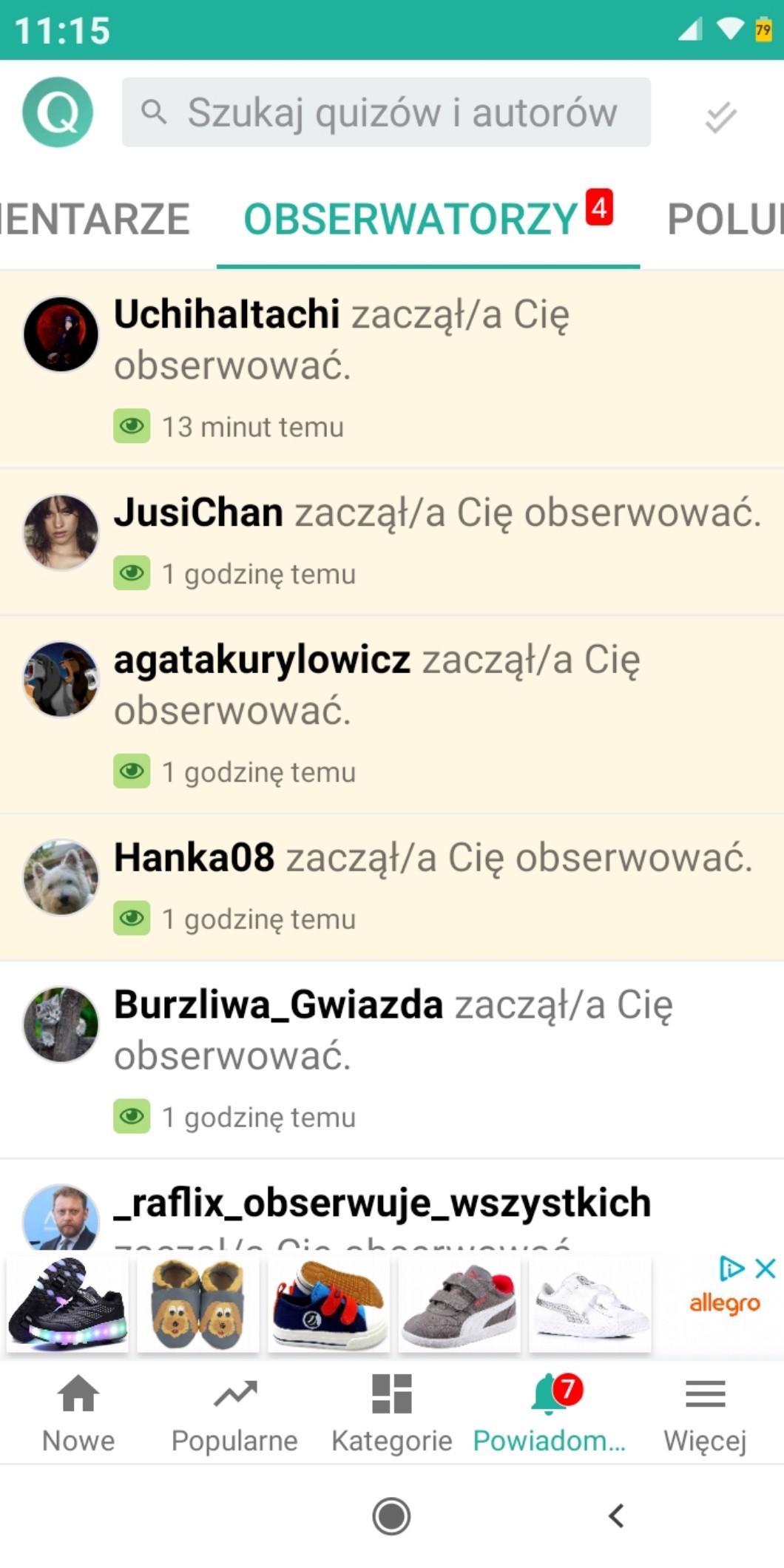This screenshot has height=1568, width=784.
Task: Open the Kategorie tab
Action: point(391,1413)
